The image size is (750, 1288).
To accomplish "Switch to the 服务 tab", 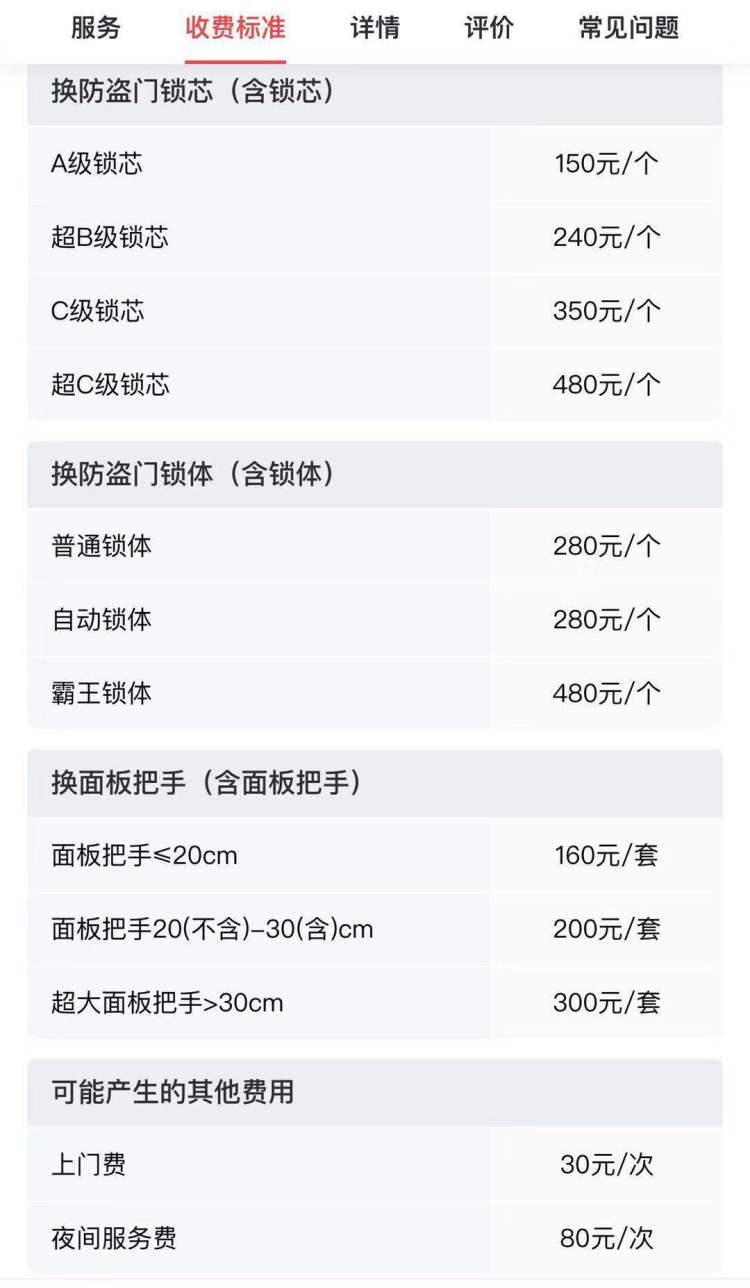I will 96,28.
